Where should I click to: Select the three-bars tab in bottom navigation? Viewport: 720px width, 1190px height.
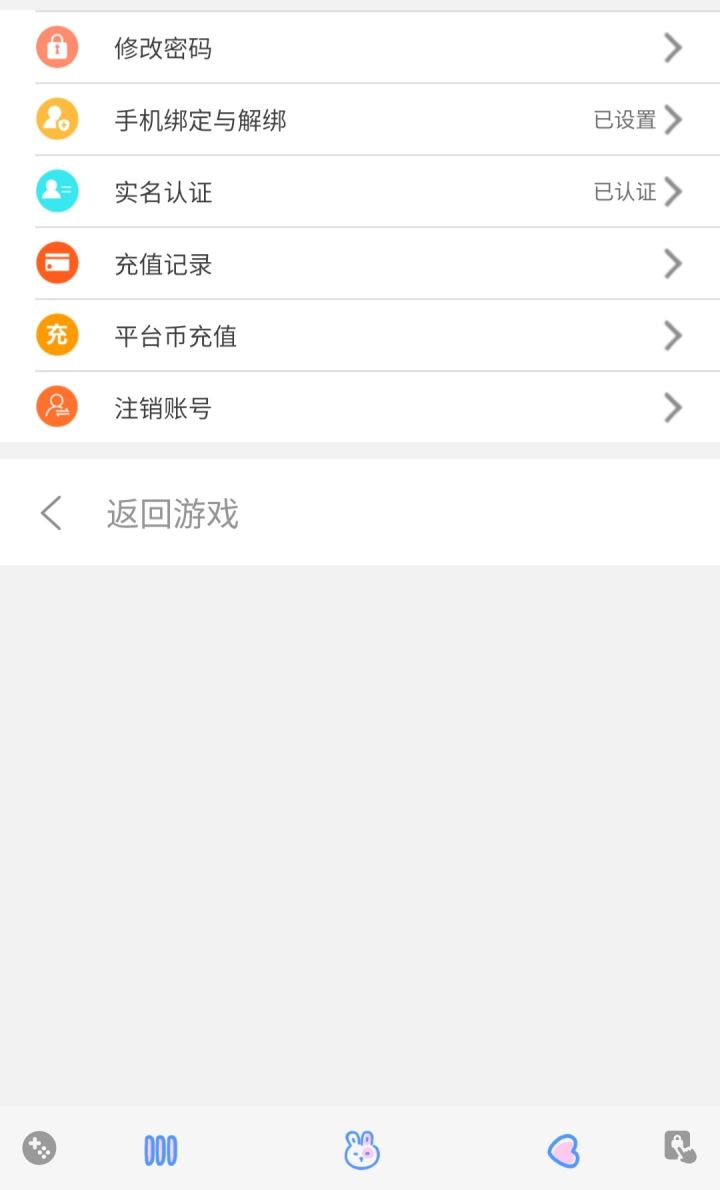[x=160, y=1150]
